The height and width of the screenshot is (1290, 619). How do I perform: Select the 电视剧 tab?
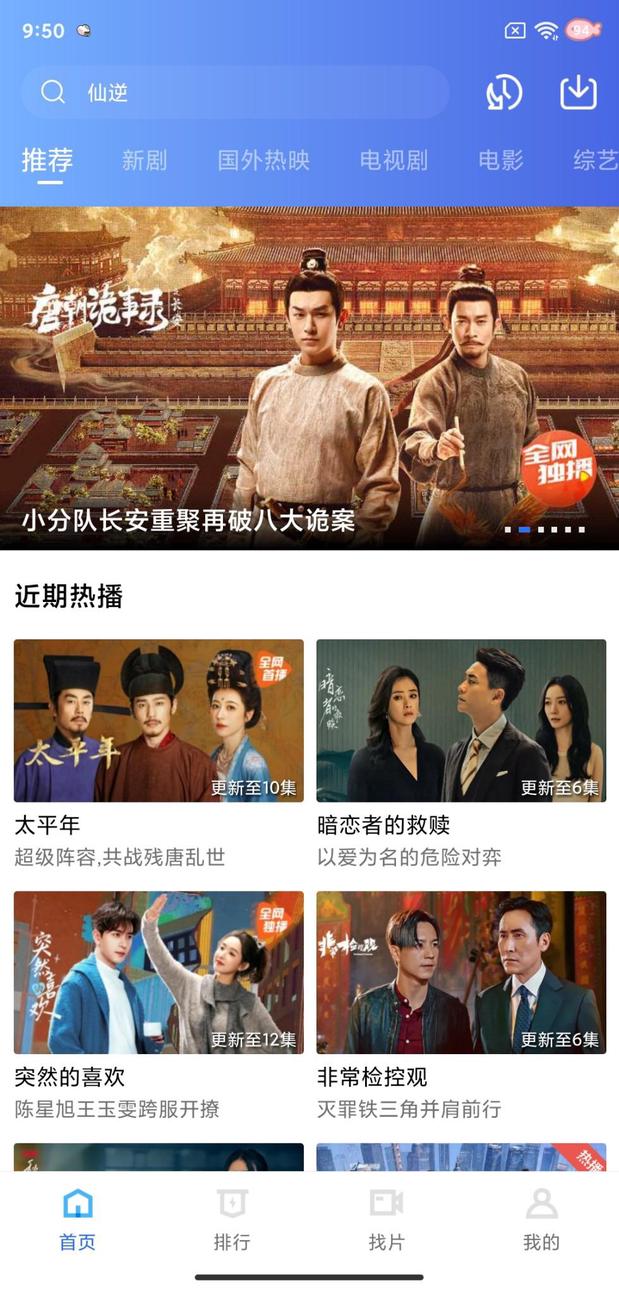(394, 160)
